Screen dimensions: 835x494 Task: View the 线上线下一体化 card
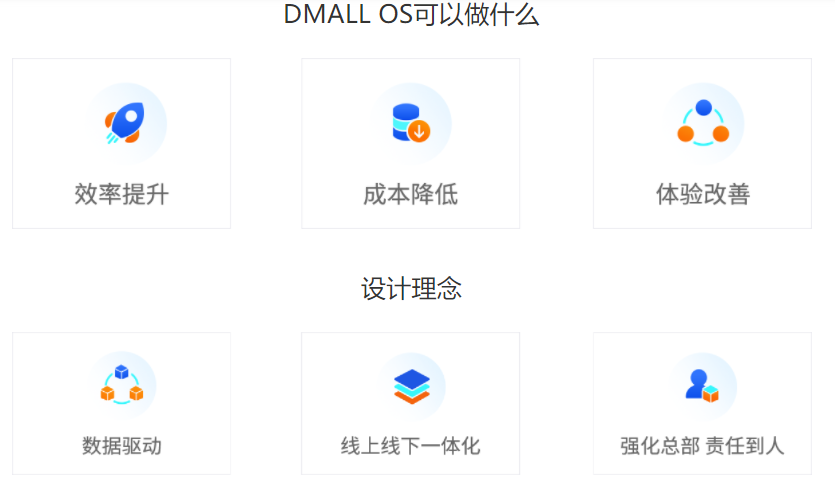click(410, 403)
